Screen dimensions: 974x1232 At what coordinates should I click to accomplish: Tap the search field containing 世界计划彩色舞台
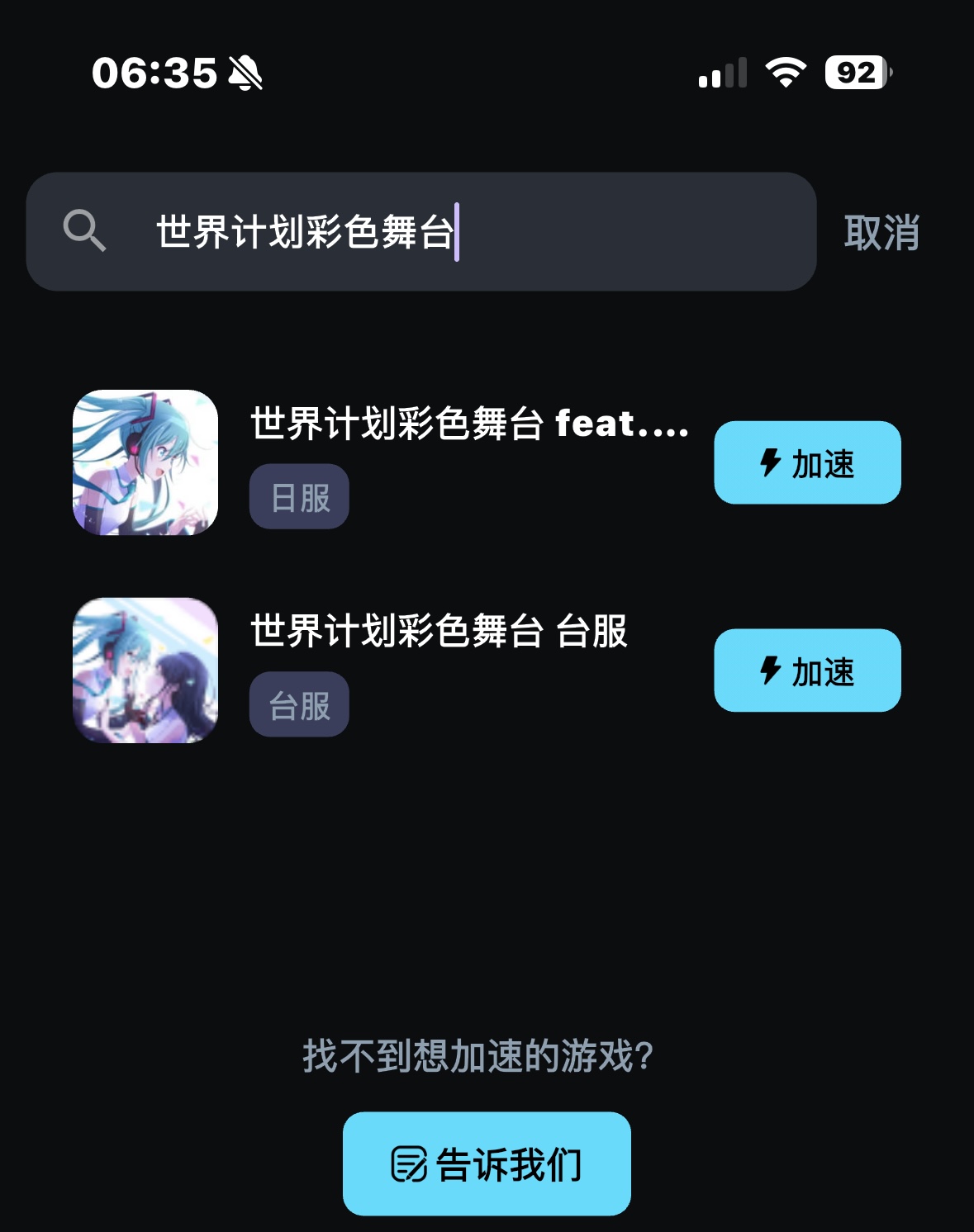pos(421,232)
